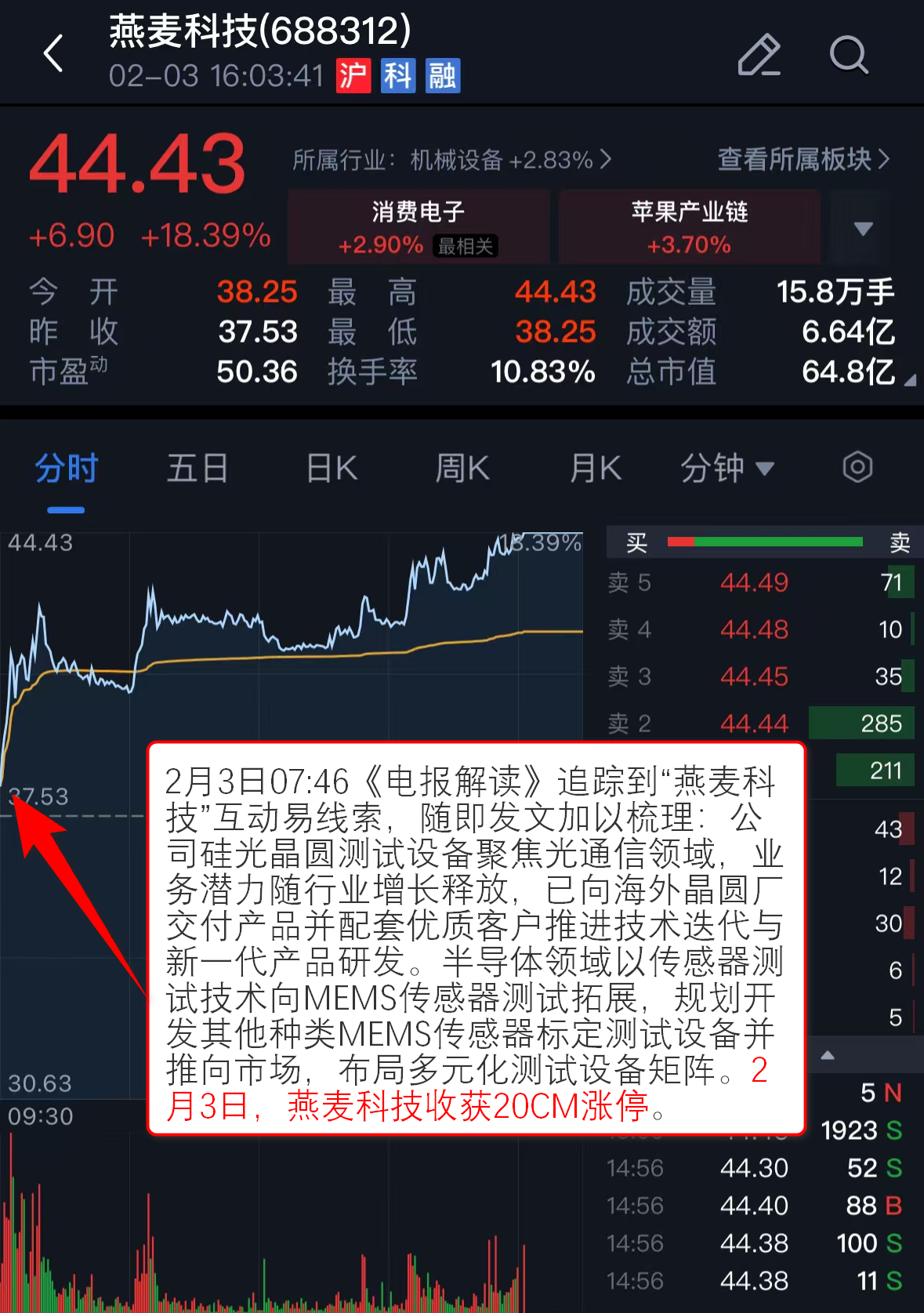Collapse the order book with the up arrow
Screen dimensions: 924x1313
tap(828, 1055)
